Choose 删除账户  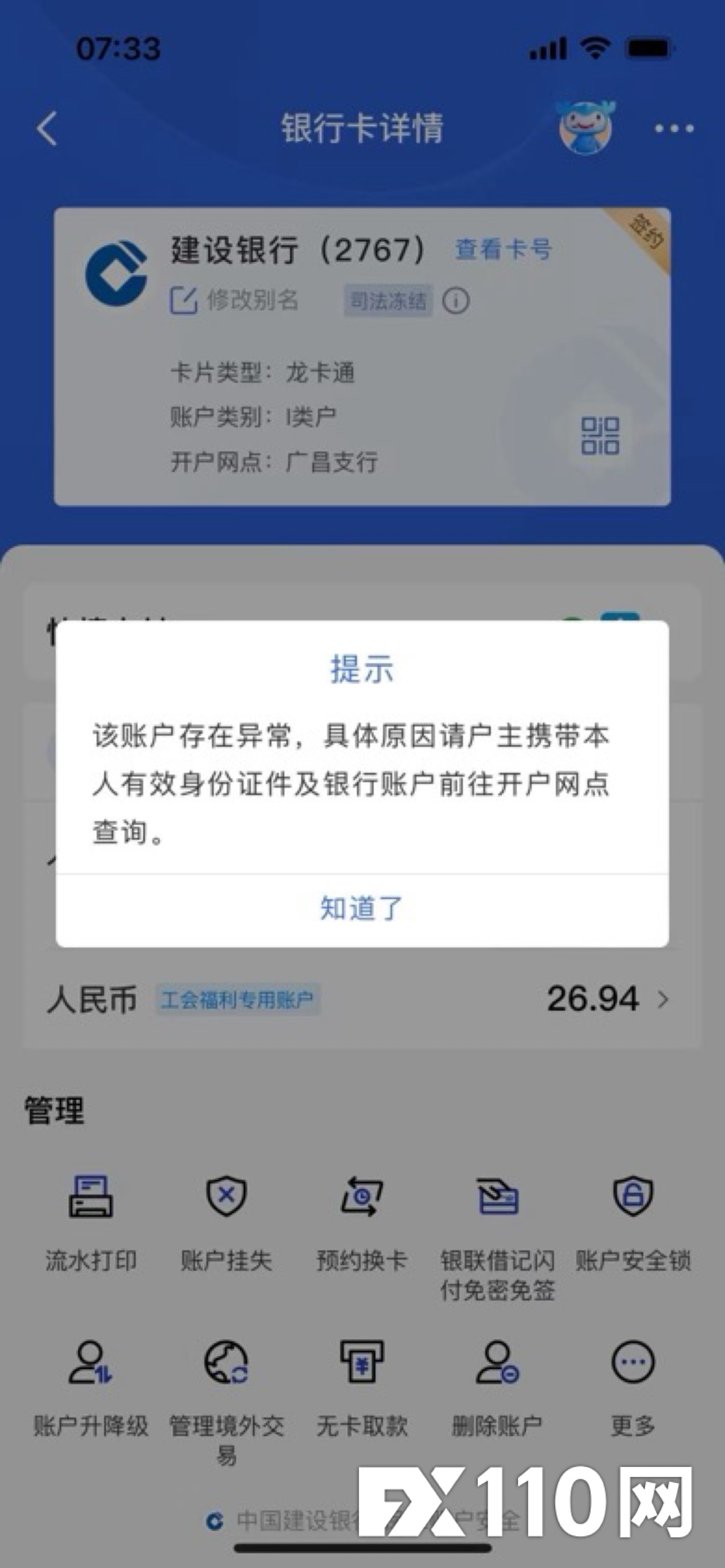(498, 1386)
